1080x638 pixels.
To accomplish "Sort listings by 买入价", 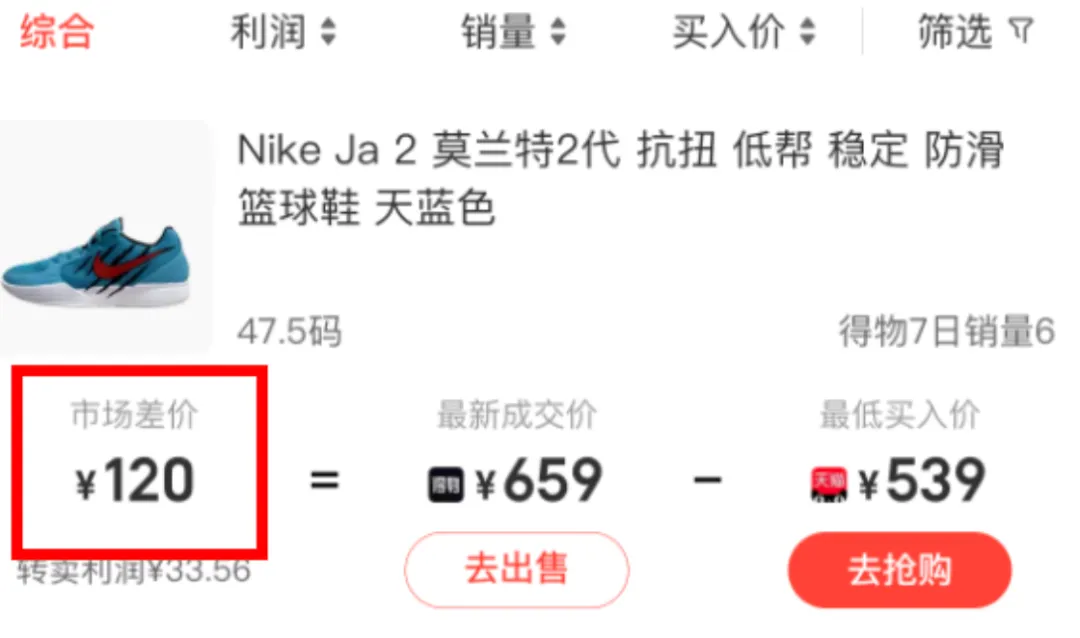I will [x=743, y=33].
